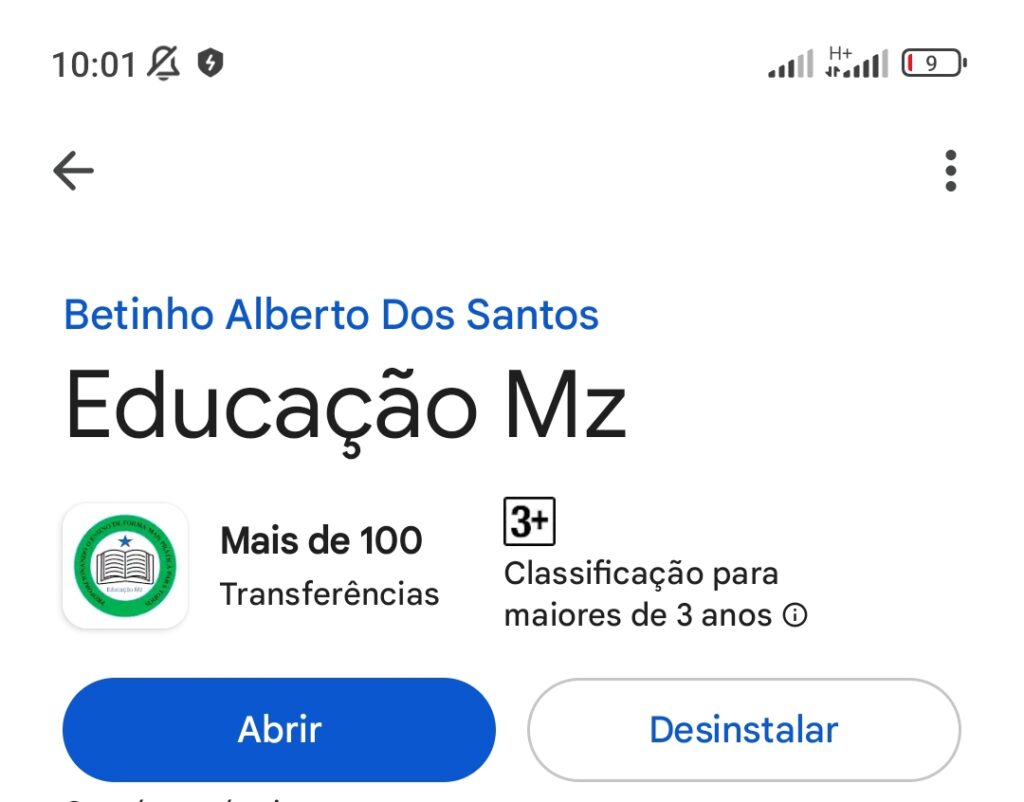This screenshot has width=1024, height=802.
Task: Uninstall the app with Desinstalar
Action: pyautogui.click(x=743, y=729)
